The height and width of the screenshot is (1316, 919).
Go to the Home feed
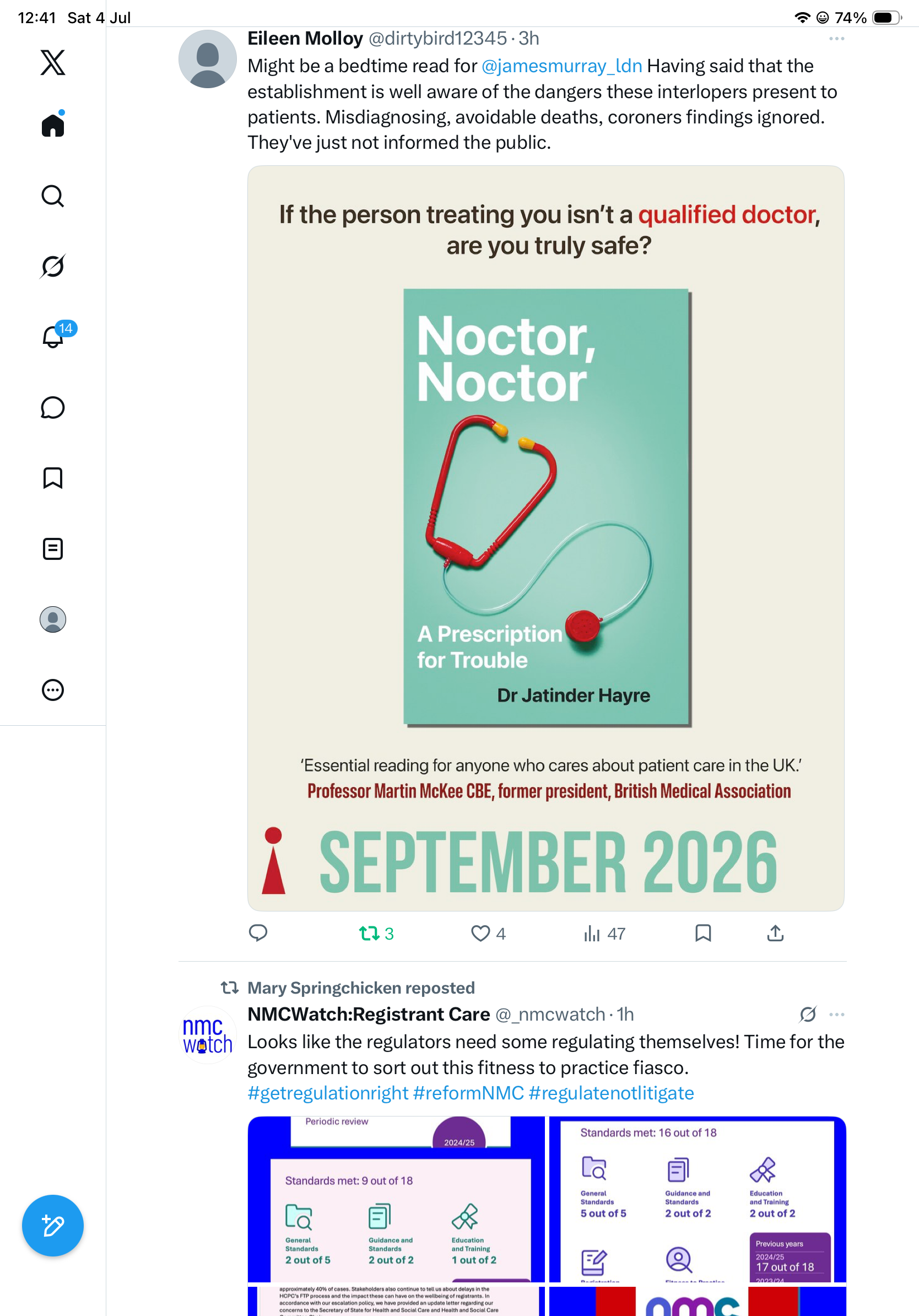(53, 125)
